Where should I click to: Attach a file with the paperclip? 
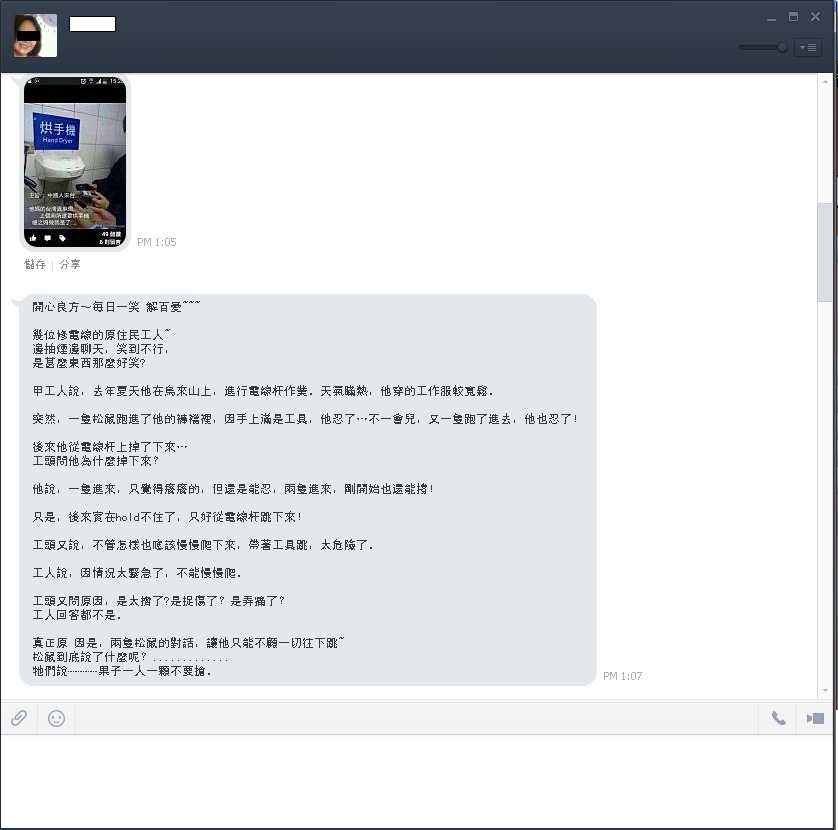(x=19, y=718)
